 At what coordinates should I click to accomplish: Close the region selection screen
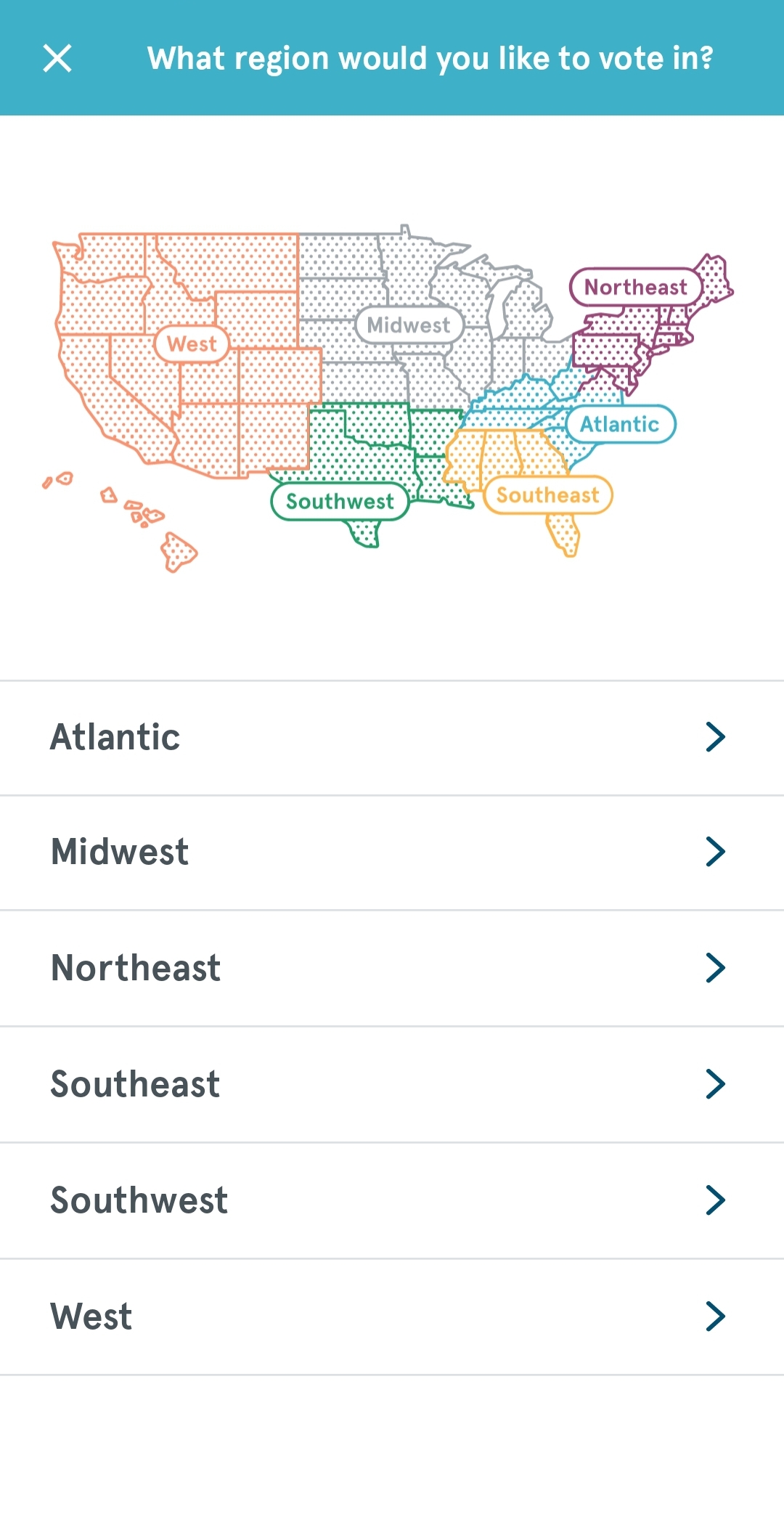pyautogui.click(x=57, y=58)
